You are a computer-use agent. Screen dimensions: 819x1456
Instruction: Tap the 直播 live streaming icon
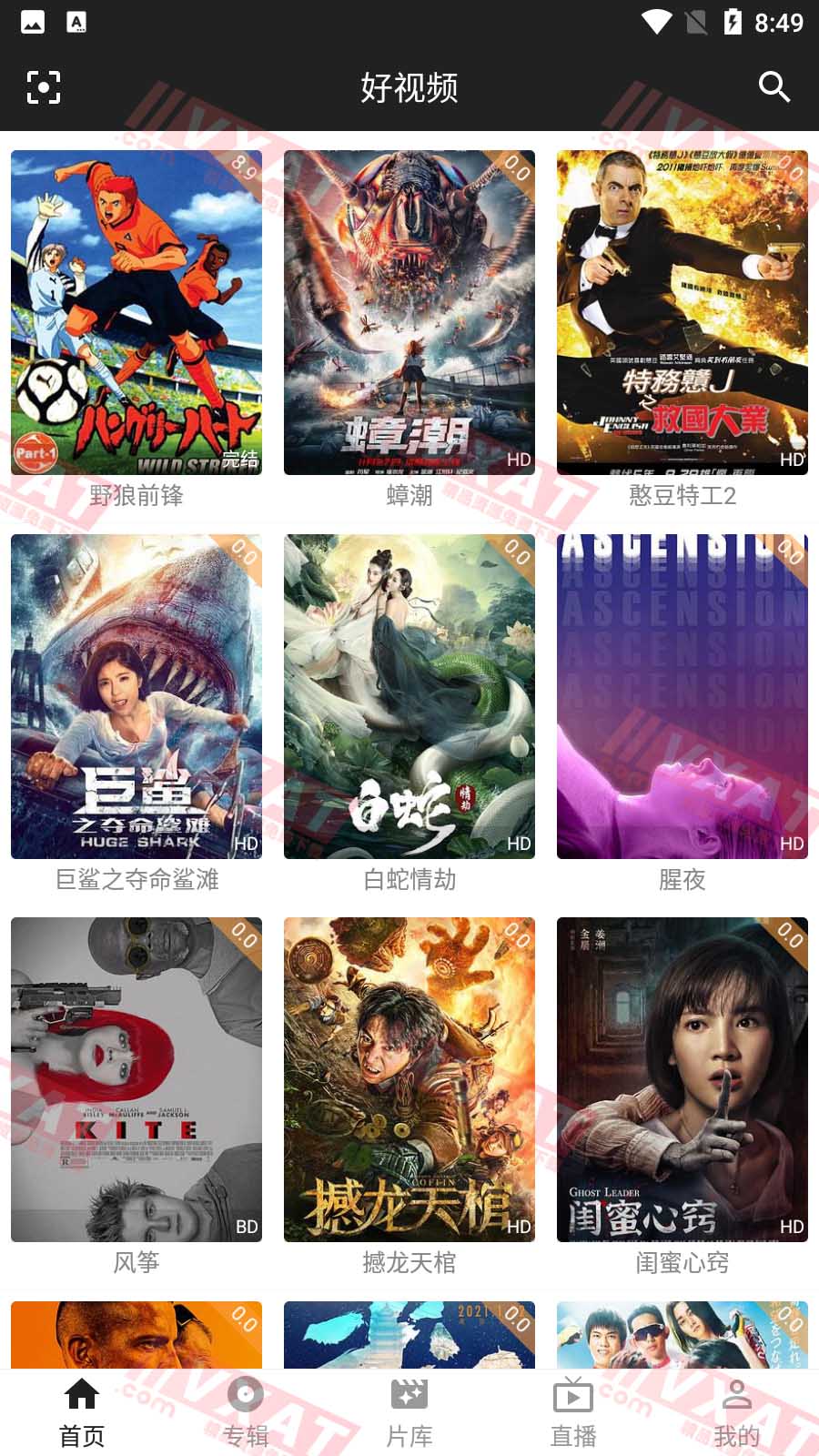click(572, 1392)
